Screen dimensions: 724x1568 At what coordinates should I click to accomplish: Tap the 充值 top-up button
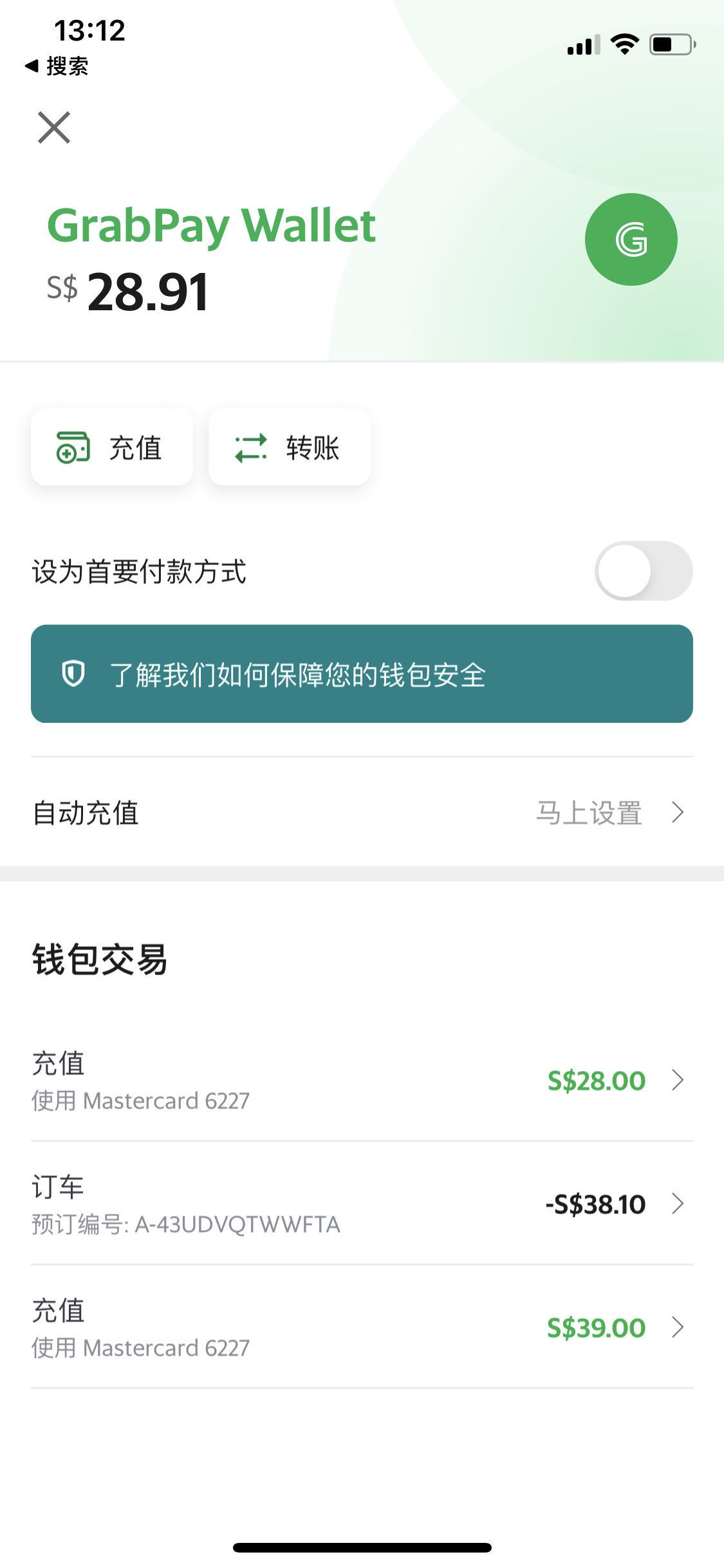pyautogui.click(x=112, y=447)
